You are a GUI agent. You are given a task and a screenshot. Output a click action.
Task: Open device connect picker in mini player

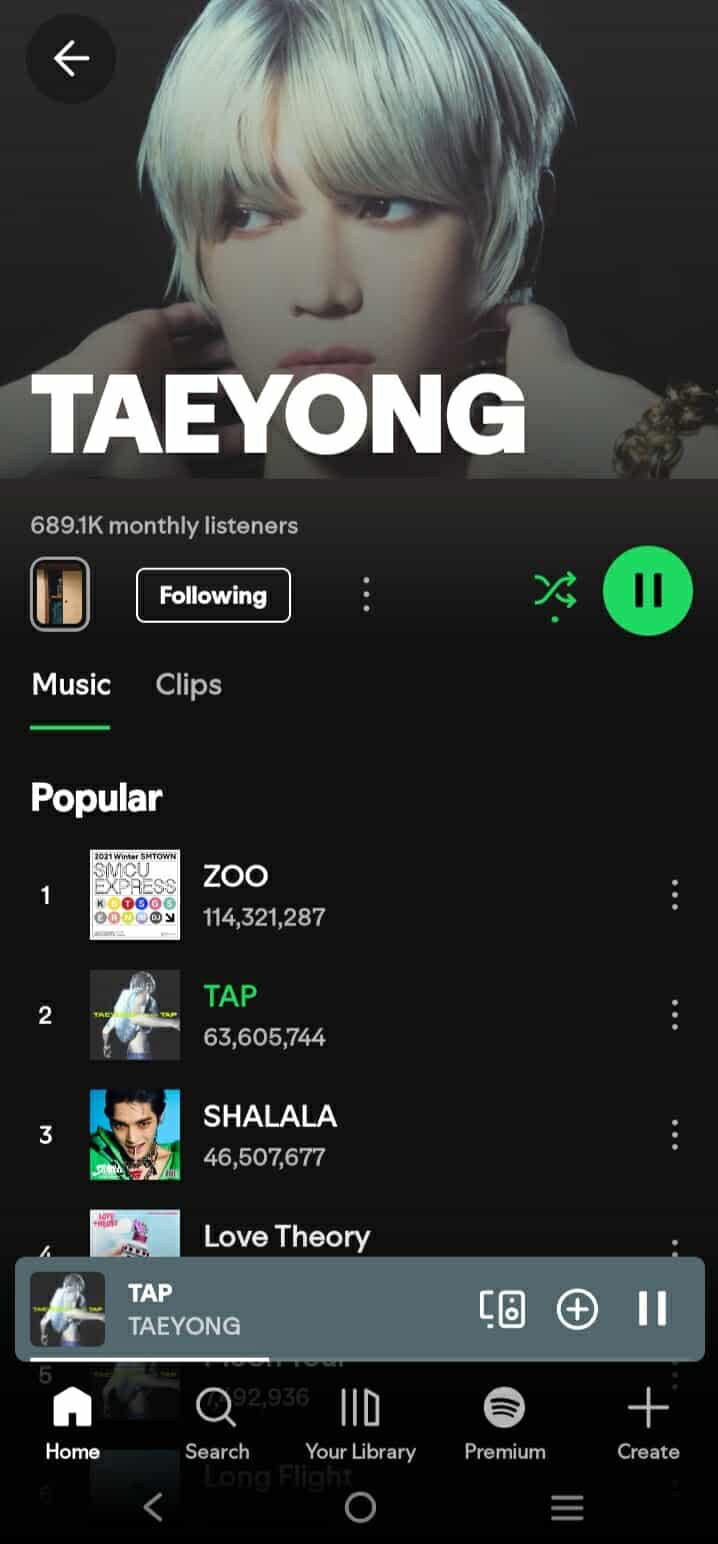502,1308
